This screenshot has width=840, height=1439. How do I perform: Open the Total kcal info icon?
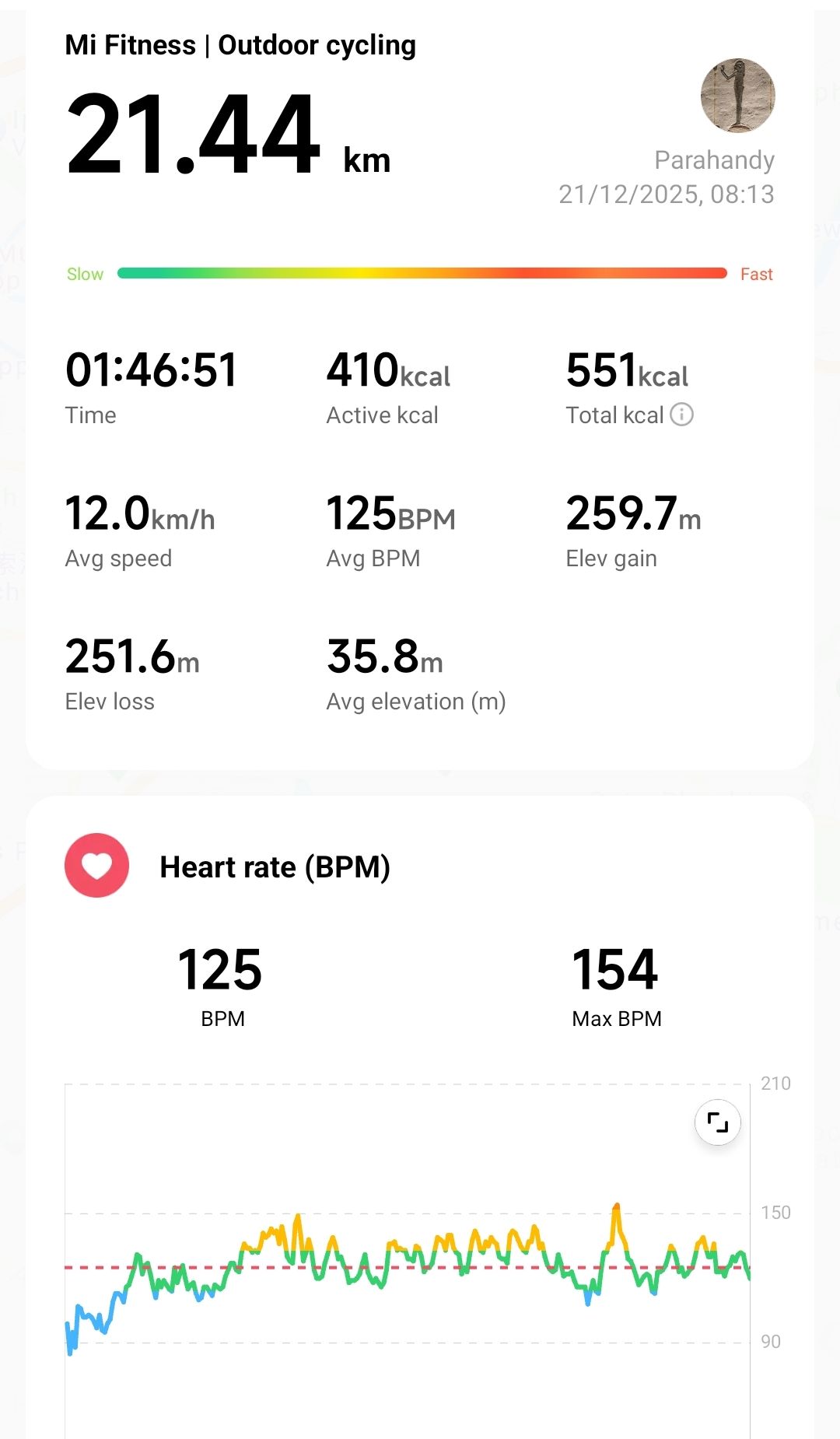tap(681, 415)
